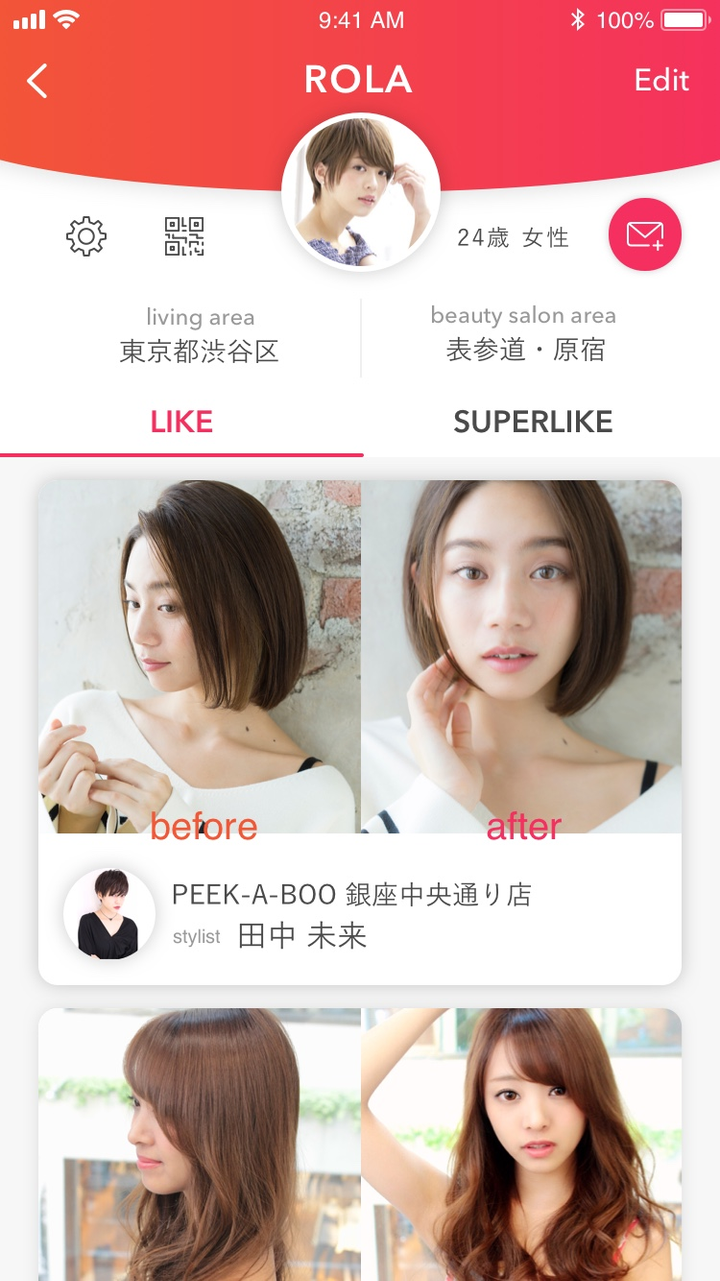Image resolution: width=720 pixels, height=1281 pixels.
Task: Open the second long-hair style card
Action: (x=360, y=1145)
